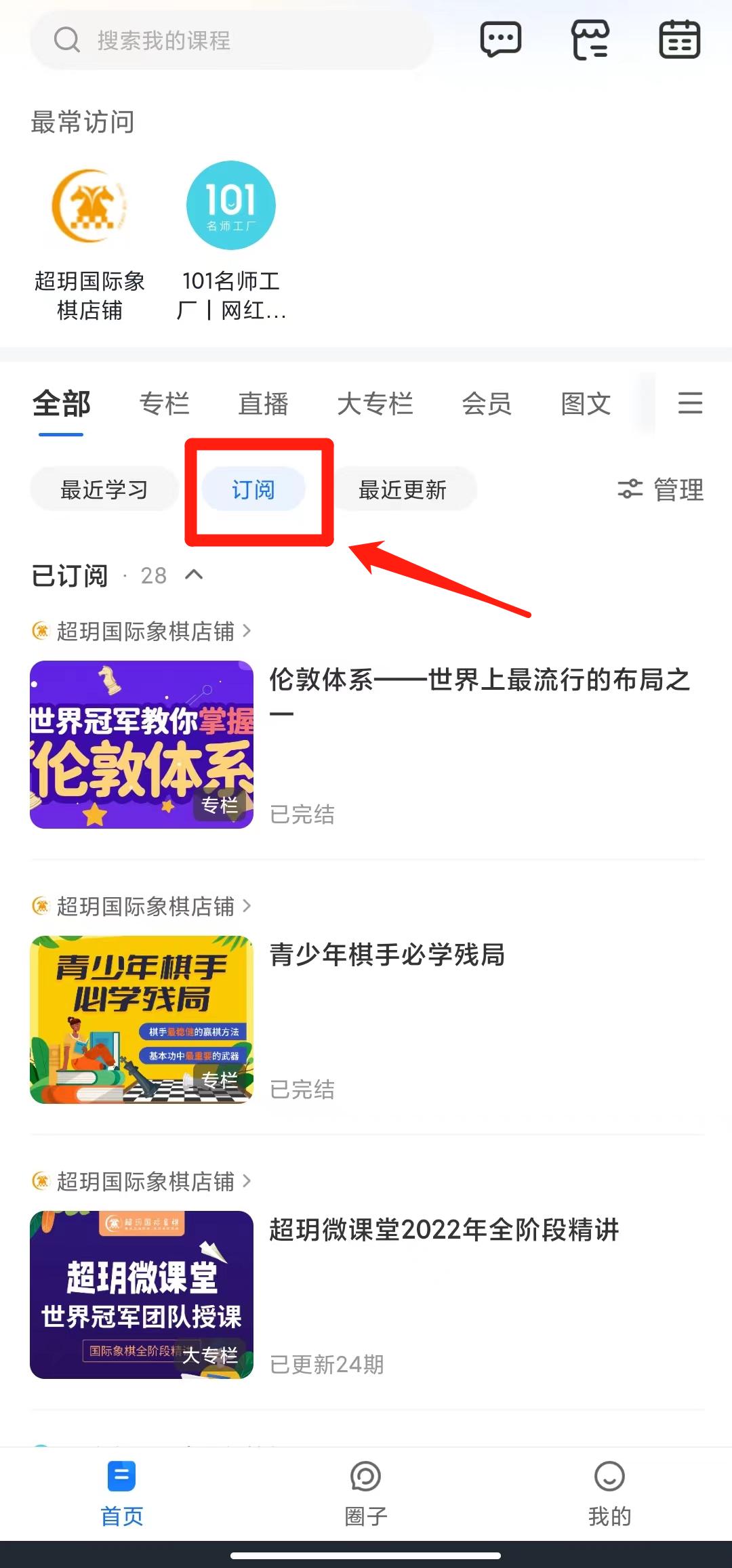Screen dimensions: 732x1568
Task: Toggle the 最近学习 filter chip
Action: (x=104, y=489)
